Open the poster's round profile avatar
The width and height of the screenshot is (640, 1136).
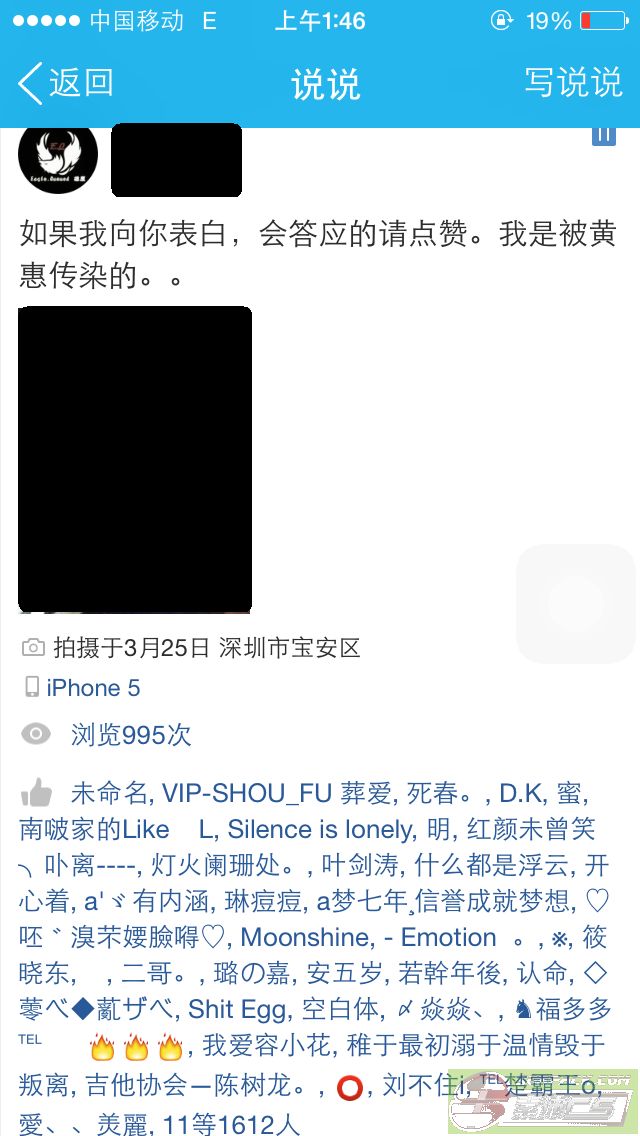coord(58,159)
